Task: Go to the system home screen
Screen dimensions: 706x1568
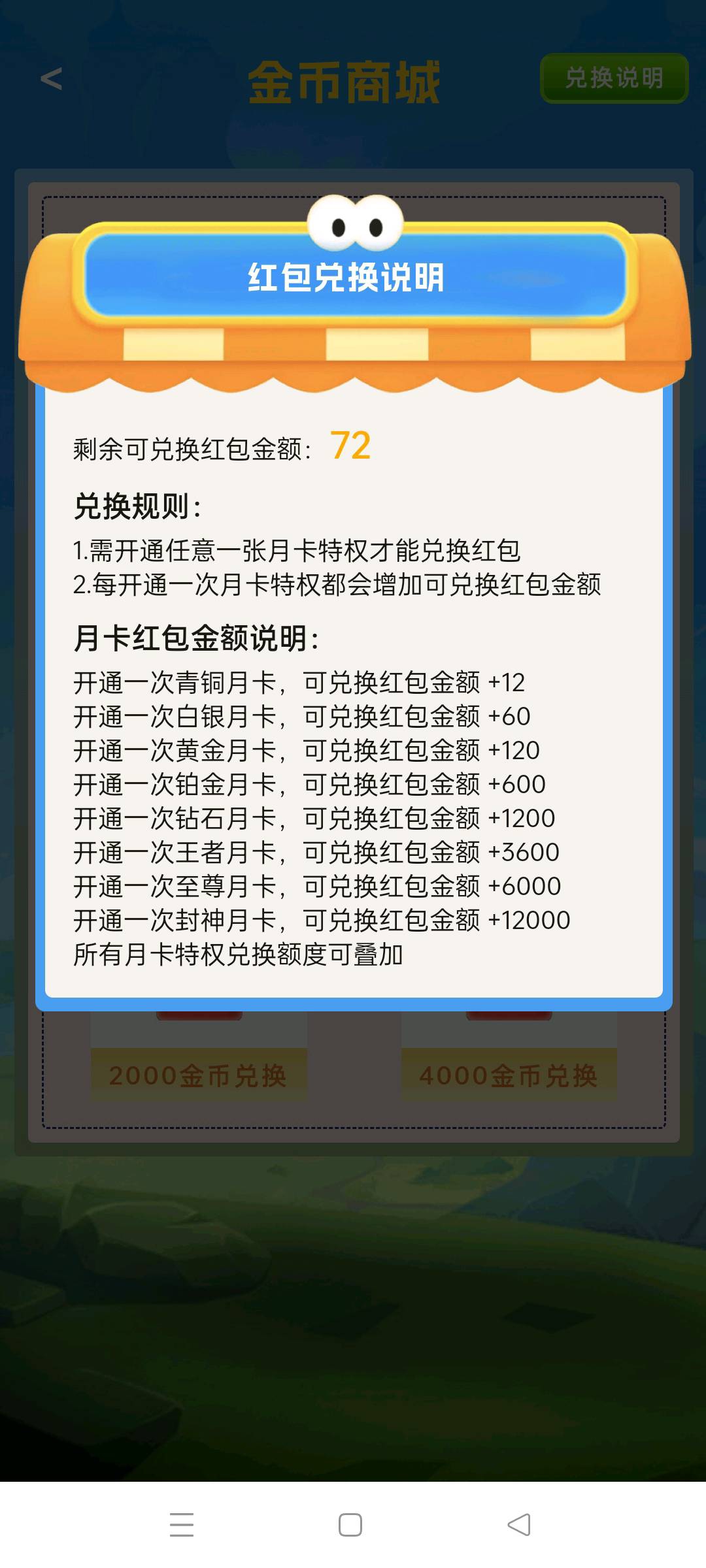Action: tap(350, 1525)
